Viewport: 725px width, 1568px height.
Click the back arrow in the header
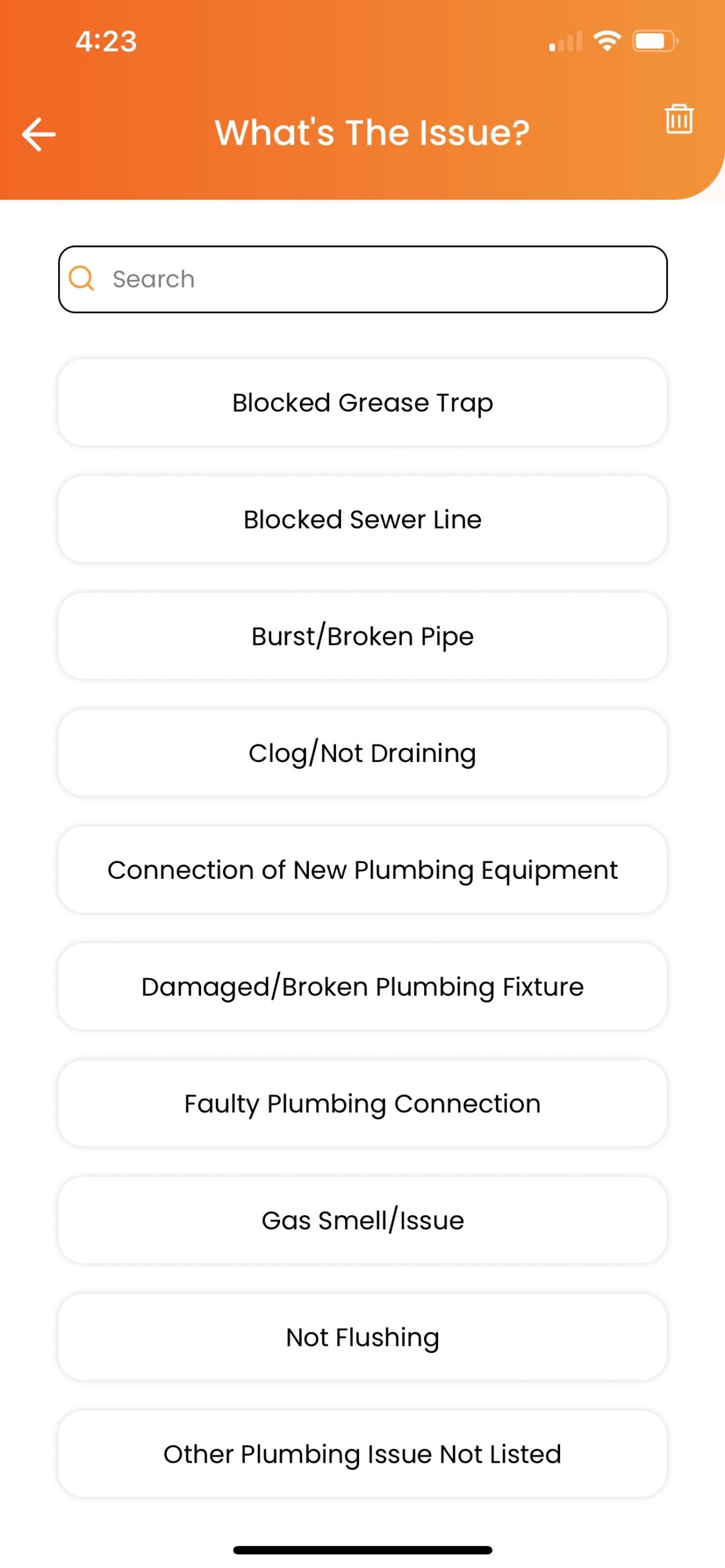(x=38, y=134)
